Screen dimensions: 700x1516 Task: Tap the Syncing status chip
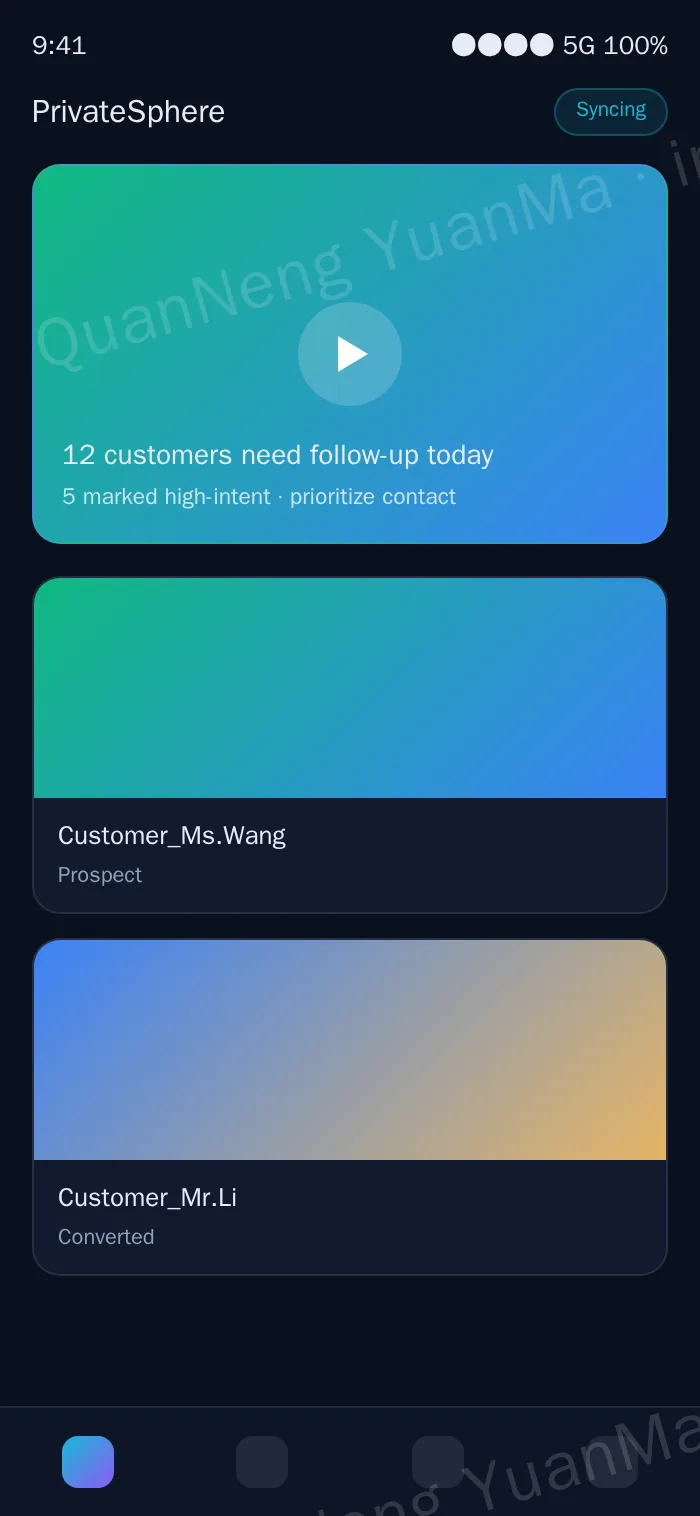point(611,111)
